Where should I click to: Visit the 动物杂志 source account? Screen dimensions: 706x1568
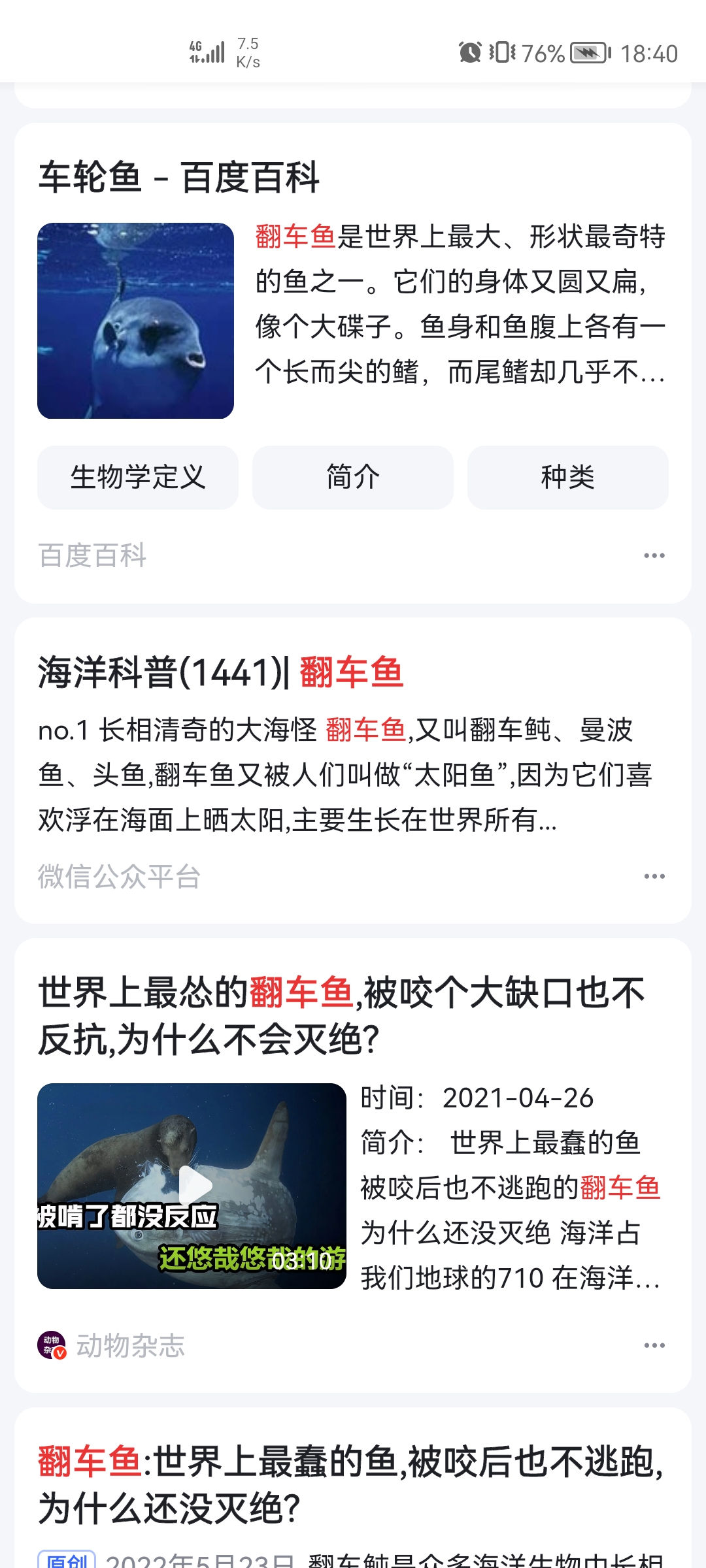pos(129,1346)
